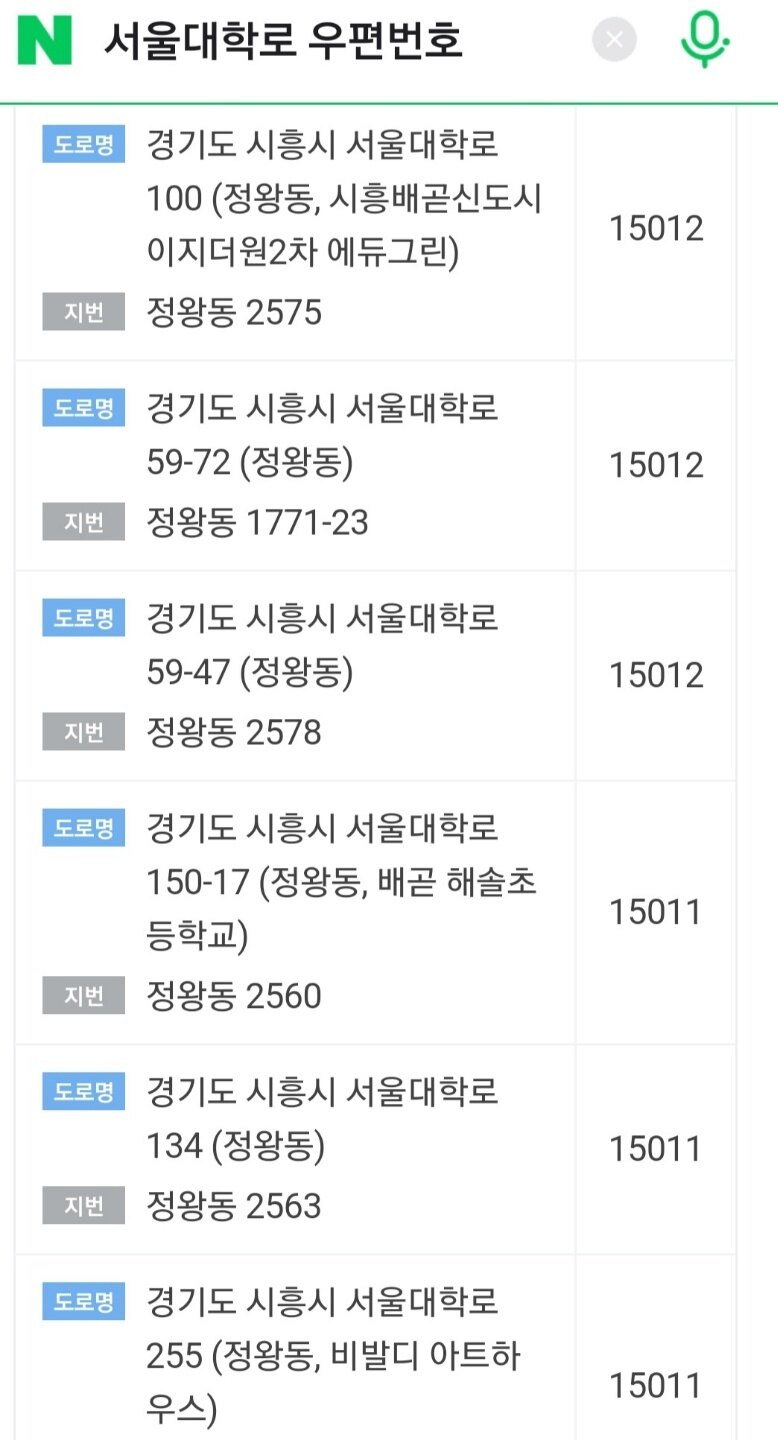Start voice search with the microphone
778x1440 pixels.
point(705,40)
